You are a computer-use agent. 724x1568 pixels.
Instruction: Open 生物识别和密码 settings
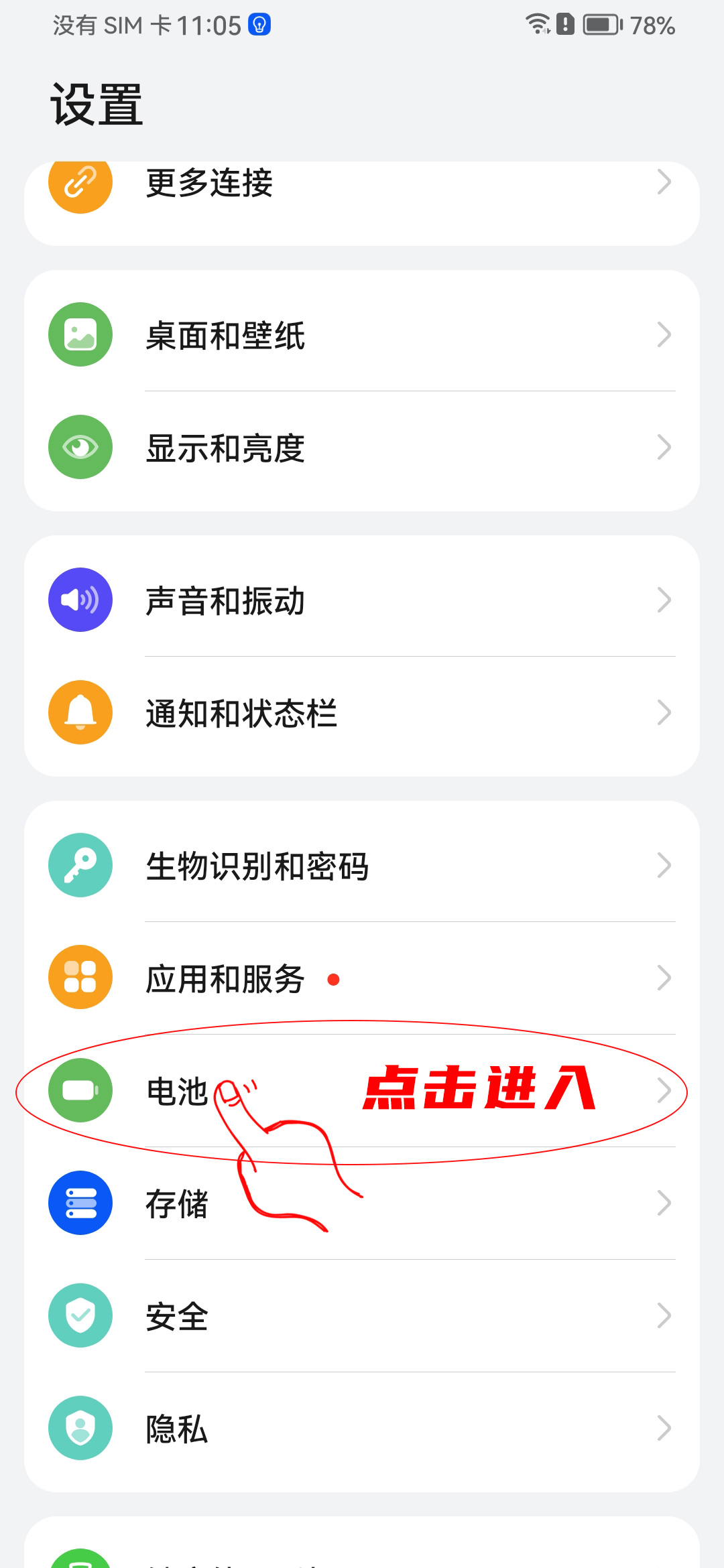pyautogui.click(x=362, y=866)
